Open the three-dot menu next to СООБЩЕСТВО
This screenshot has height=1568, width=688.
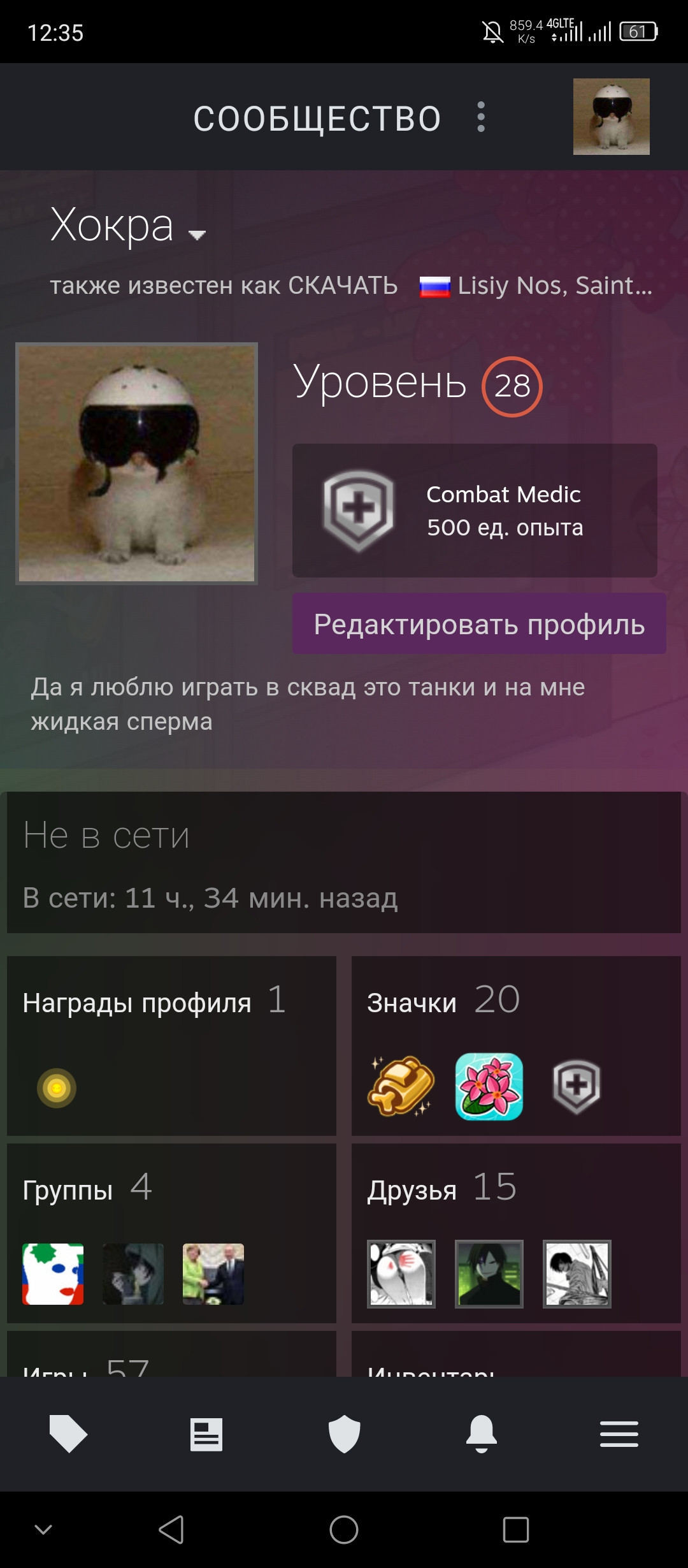tap(481, 117)
